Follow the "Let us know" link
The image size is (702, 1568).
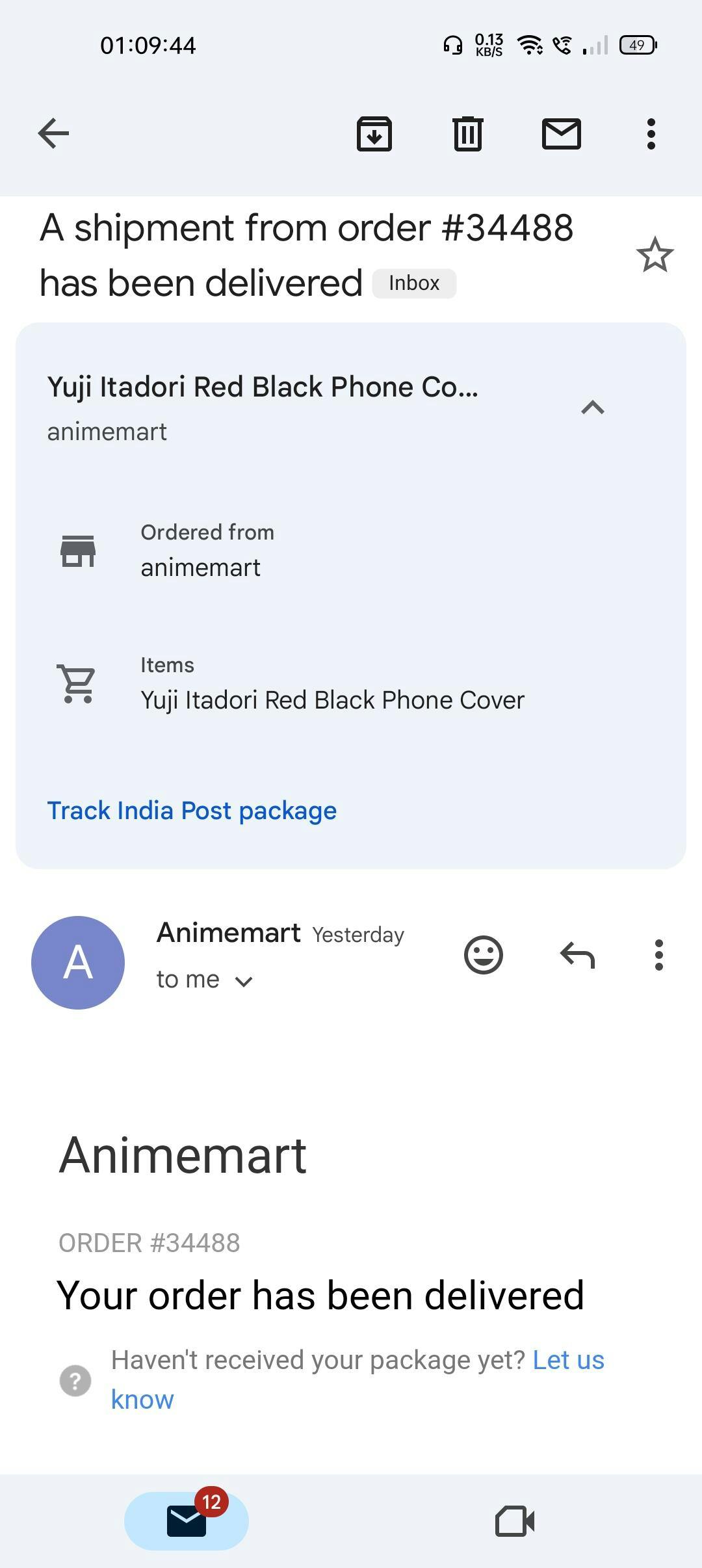pos(357,1379)
